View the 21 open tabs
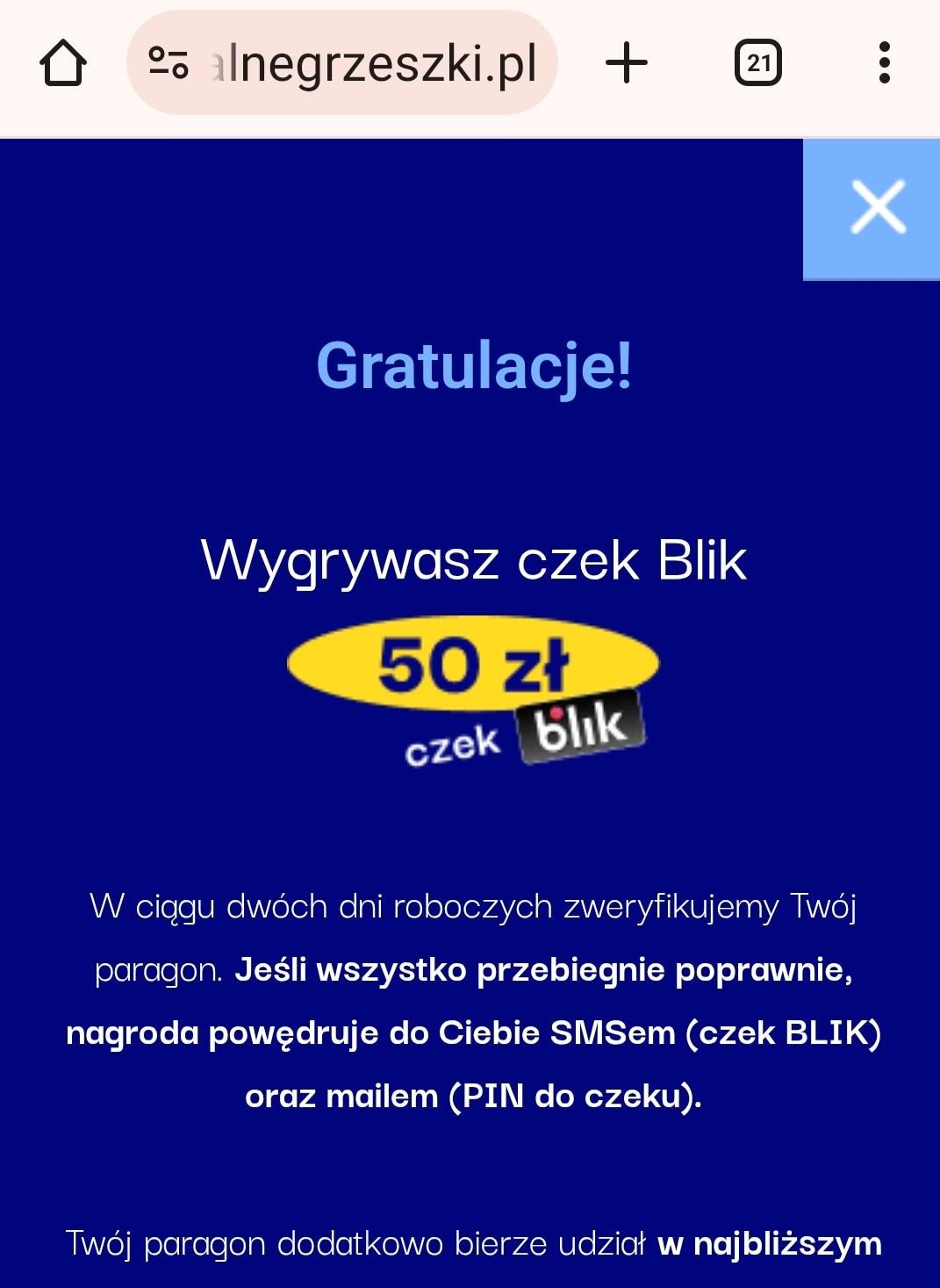The width and height of the screenshot is (940, 1288). (x=758, y=63)
